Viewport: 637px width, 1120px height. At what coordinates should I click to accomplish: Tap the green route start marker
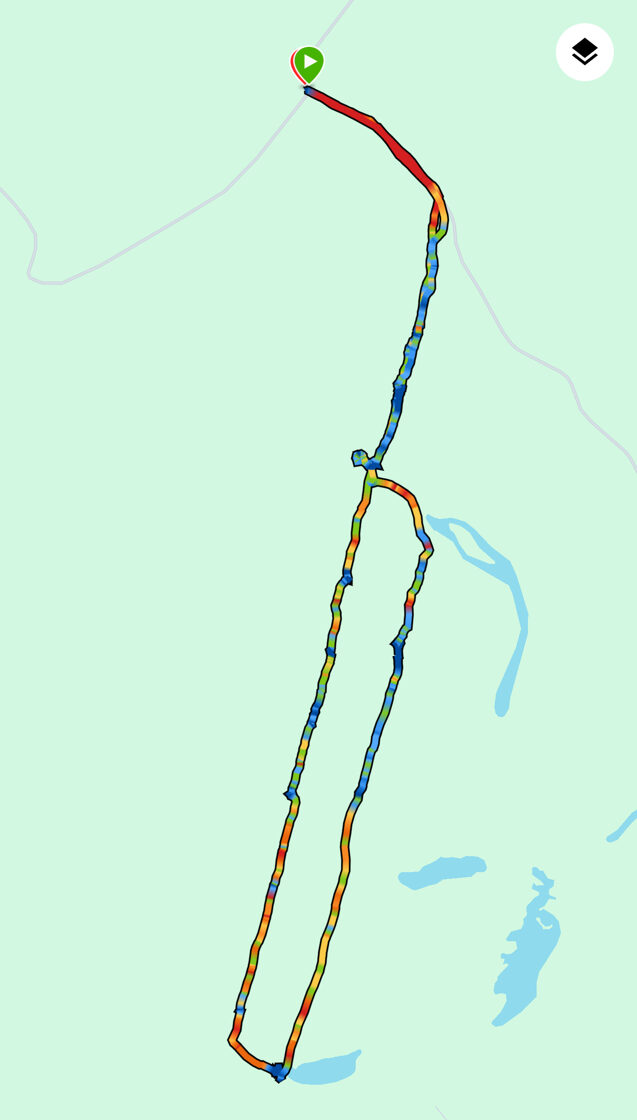click(309, 63)
